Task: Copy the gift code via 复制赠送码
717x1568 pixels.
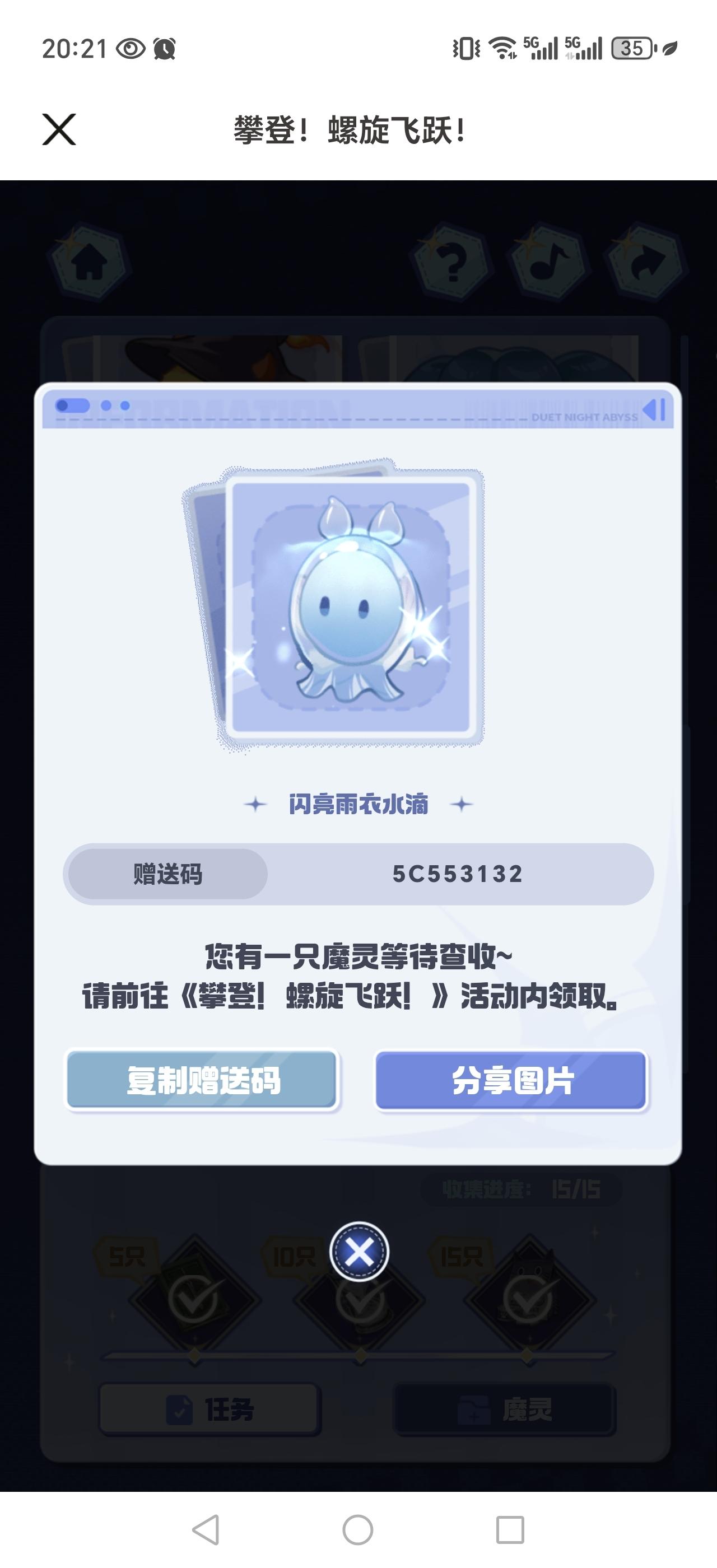Action: (202, 1080)
